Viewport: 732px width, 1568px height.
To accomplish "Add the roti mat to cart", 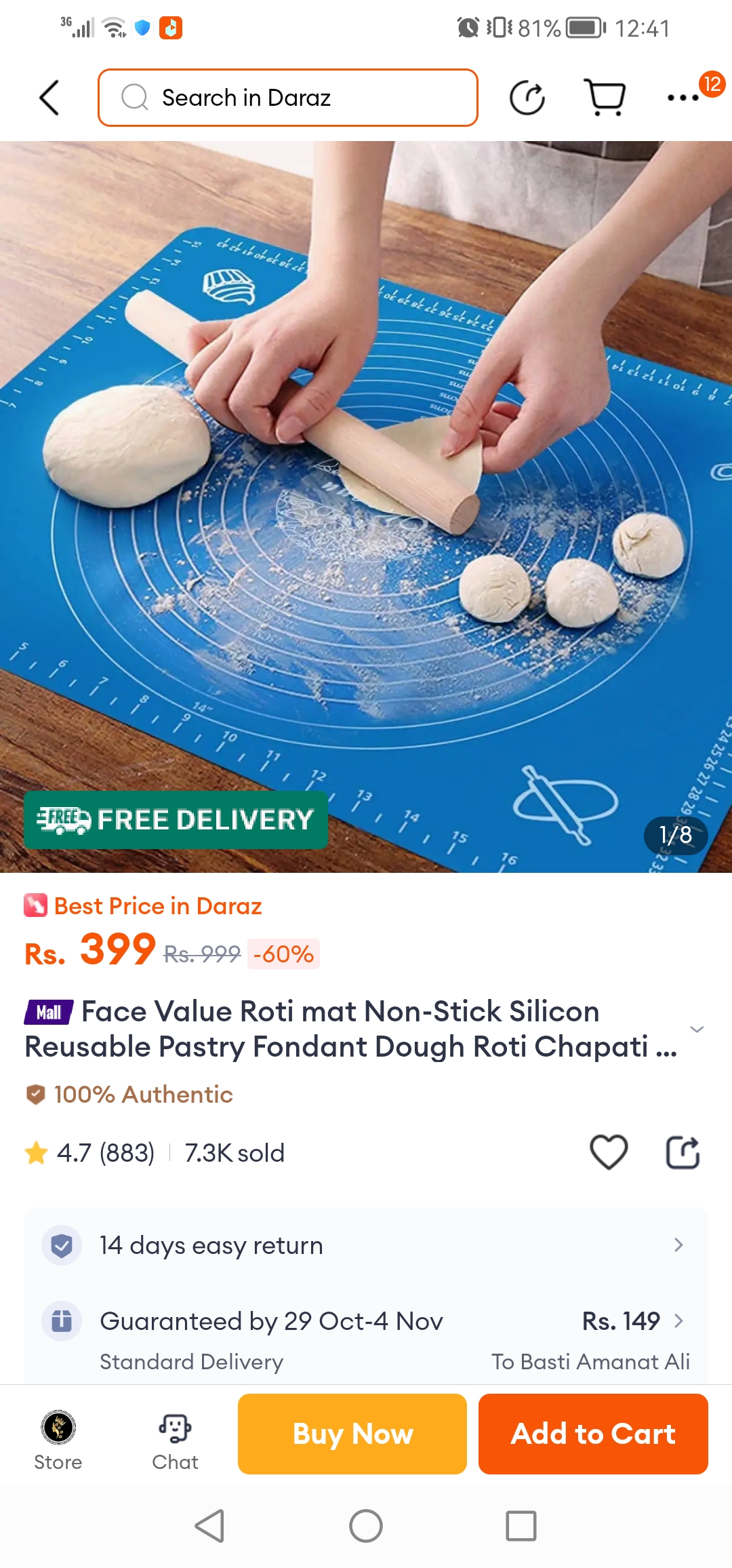I will (593, 1434).
